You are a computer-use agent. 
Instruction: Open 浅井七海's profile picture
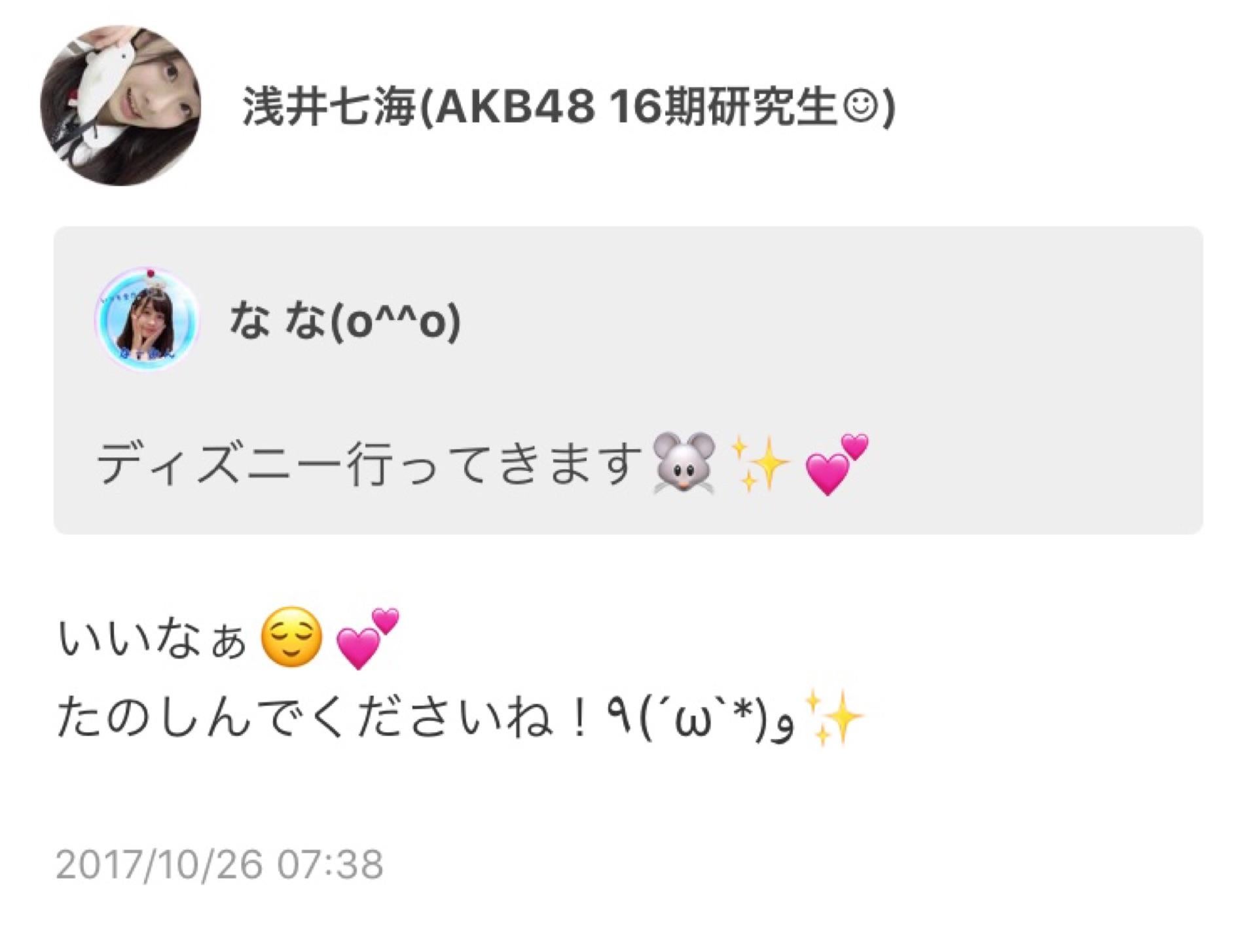(121, 106)
